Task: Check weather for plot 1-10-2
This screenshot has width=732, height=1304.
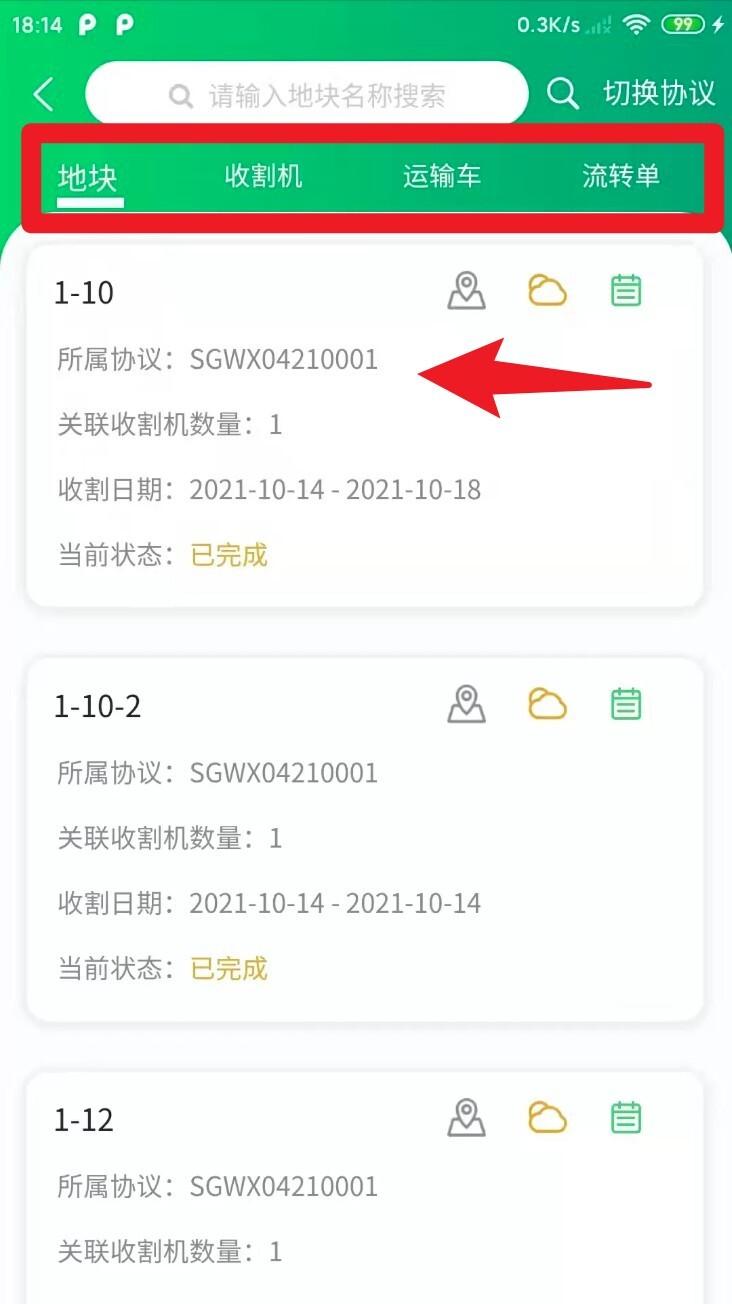Action: [547, 705]
